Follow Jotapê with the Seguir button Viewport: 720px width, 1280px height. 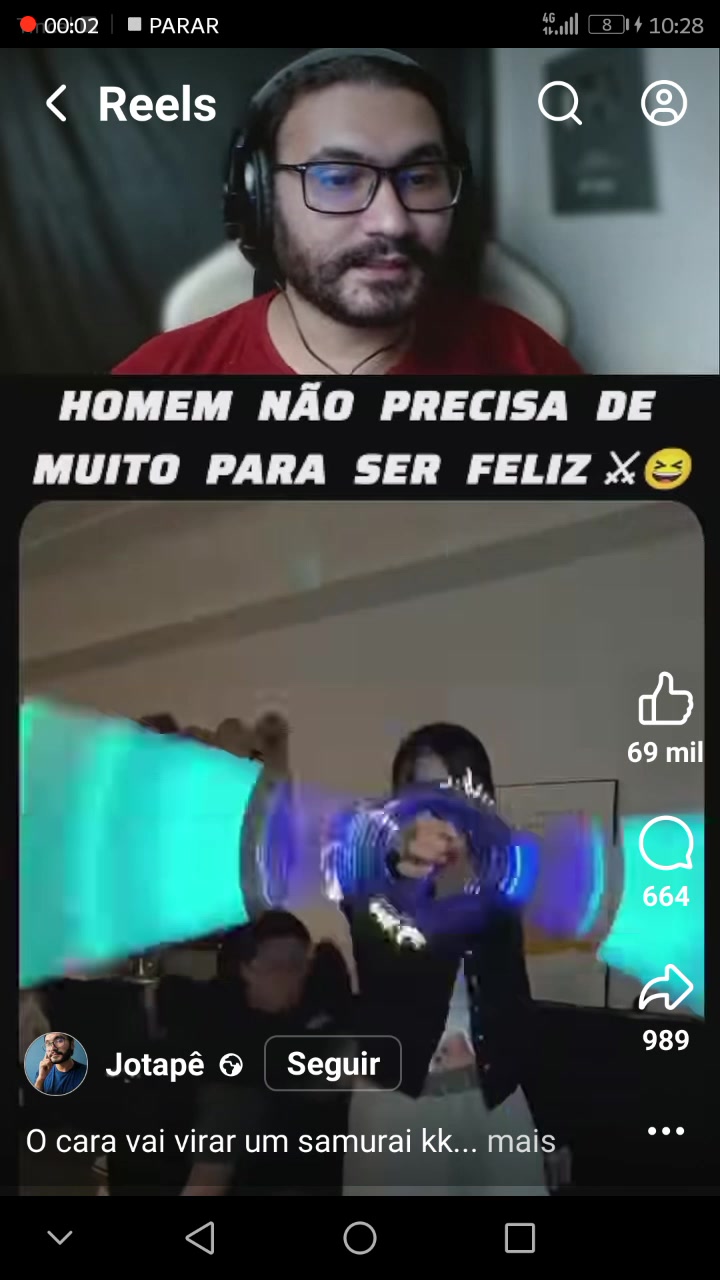click(x=333, y=1063)
